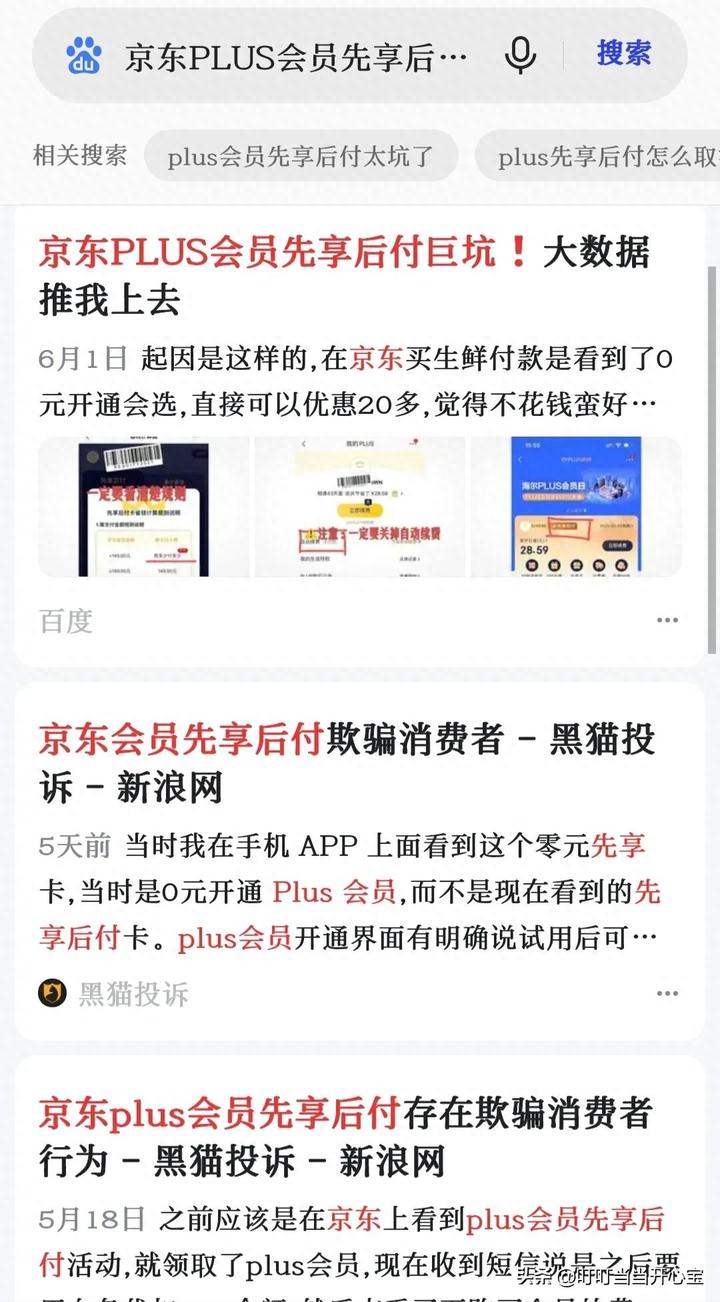720x1302 pixels.
Task: Open the Baidu search box
Action: coord(295,56)
